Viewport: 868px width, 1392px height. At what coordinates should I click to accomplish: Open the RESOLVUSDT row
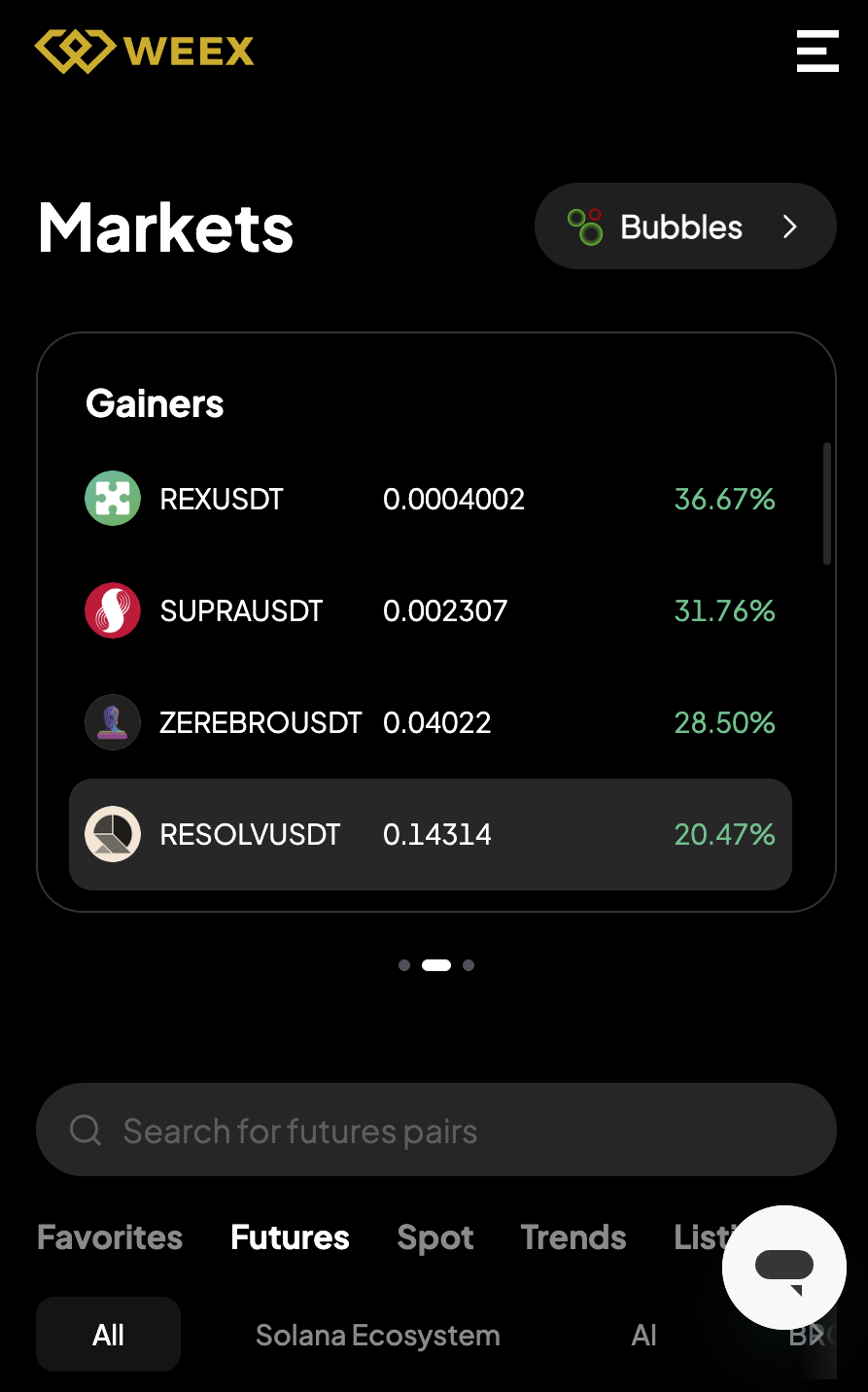click(430, 834)
